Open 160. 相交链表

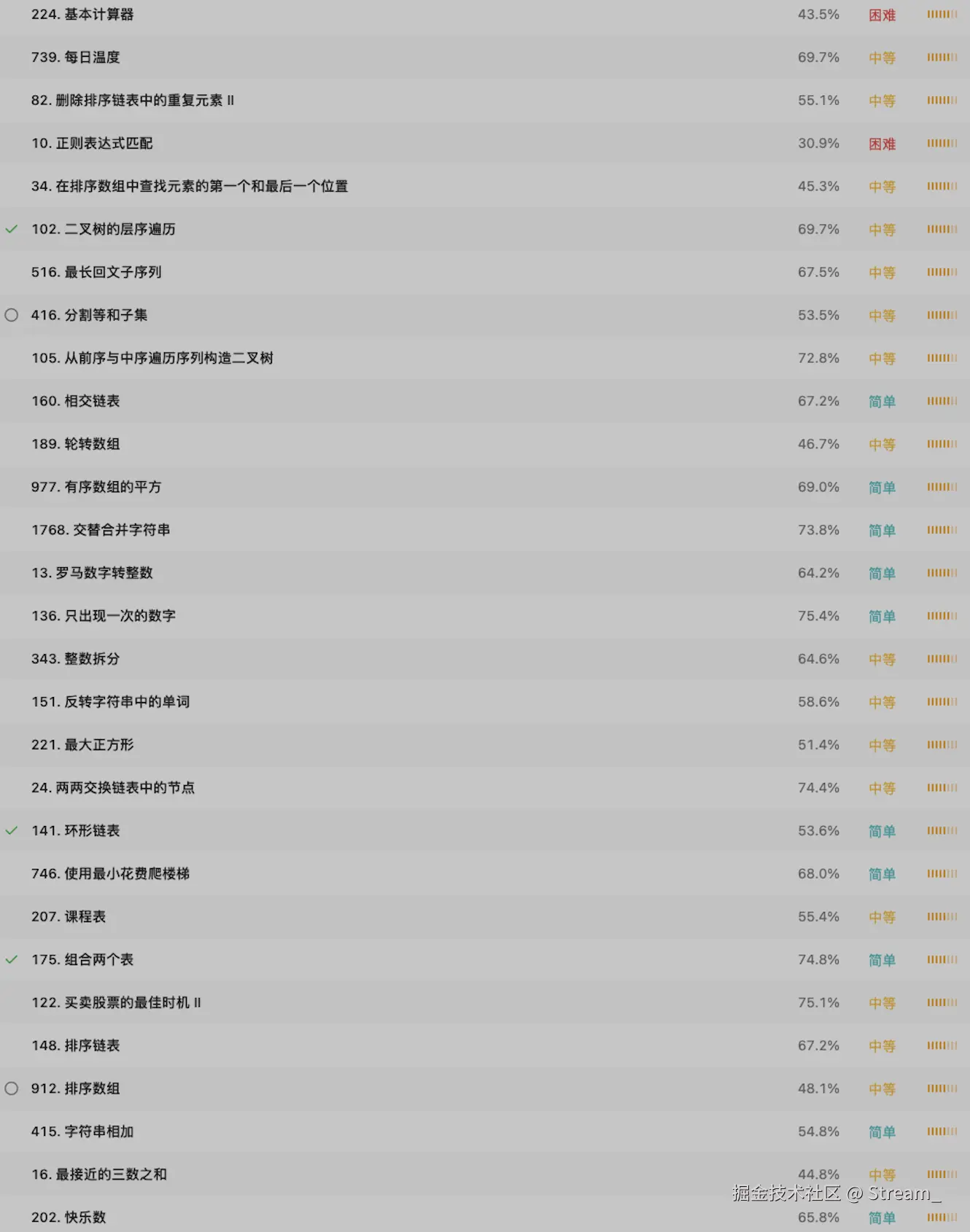click(x=76, y=401)
